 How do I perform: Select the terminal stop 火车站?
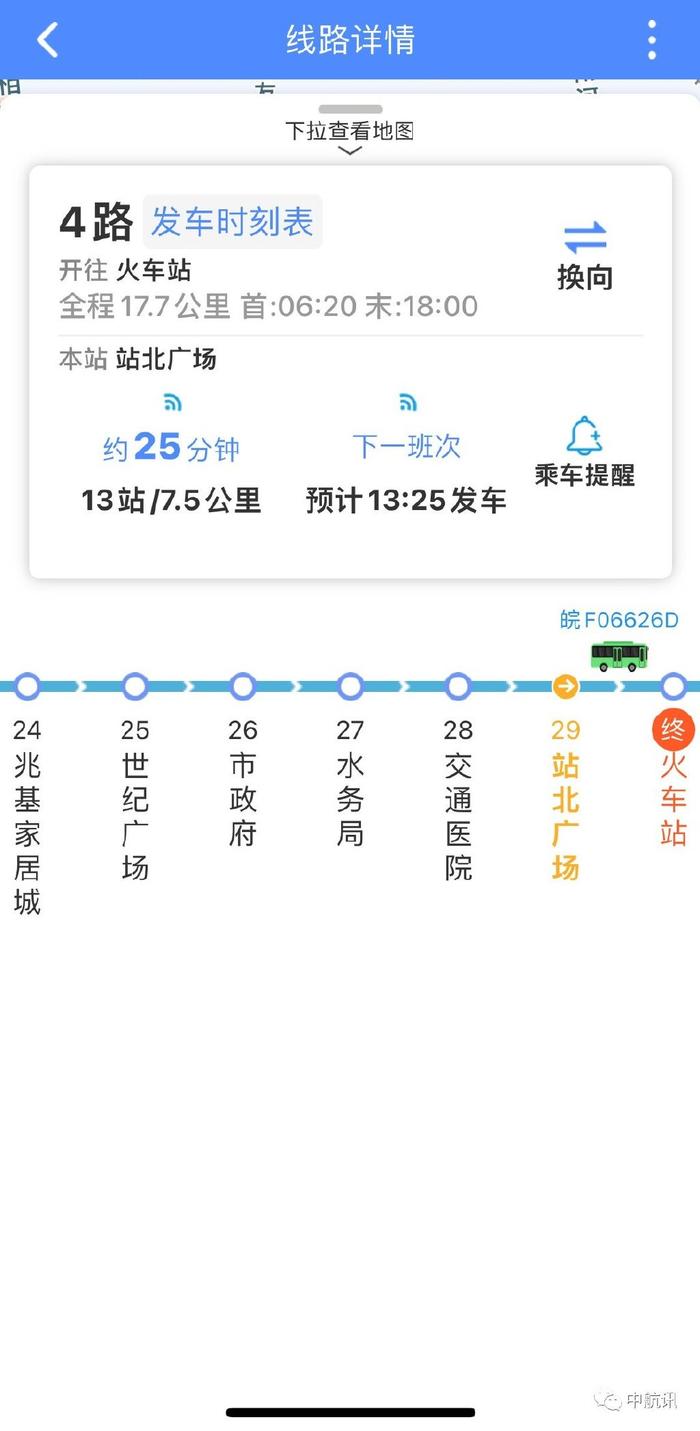(x=674, y=764)
